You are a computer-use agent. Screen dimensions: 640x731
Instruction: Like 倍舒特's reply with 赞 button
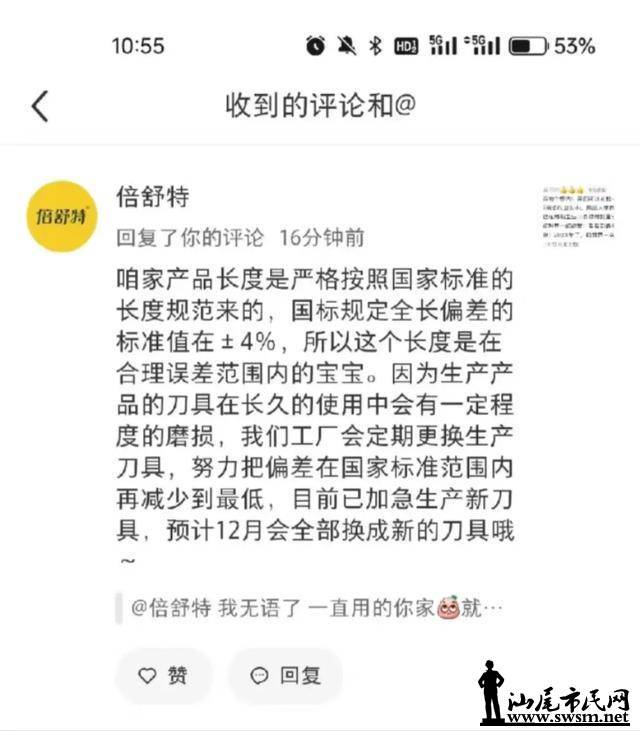pos(164,676)
